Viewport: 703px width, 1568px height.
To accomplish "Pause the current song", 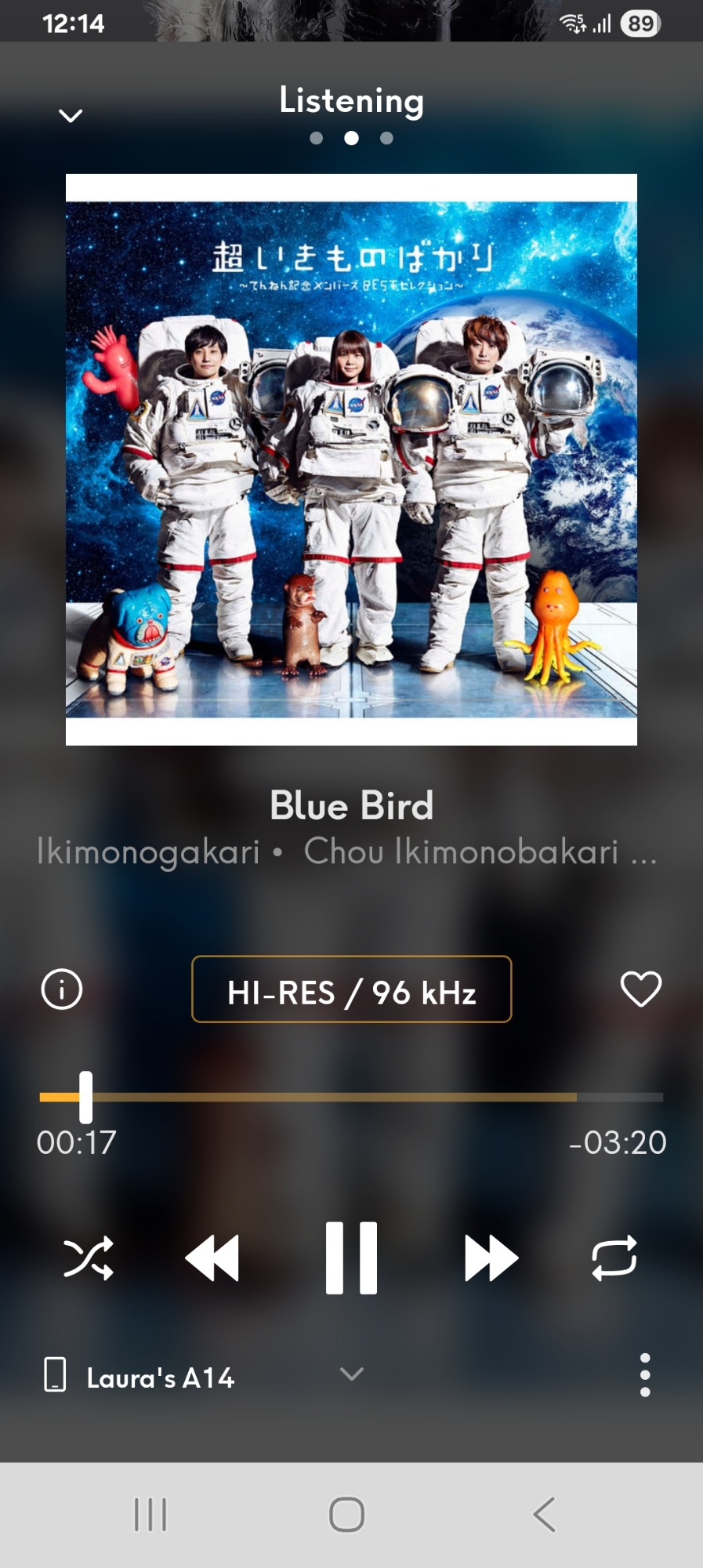I will pyautogui.click(x=351, y=1258).
